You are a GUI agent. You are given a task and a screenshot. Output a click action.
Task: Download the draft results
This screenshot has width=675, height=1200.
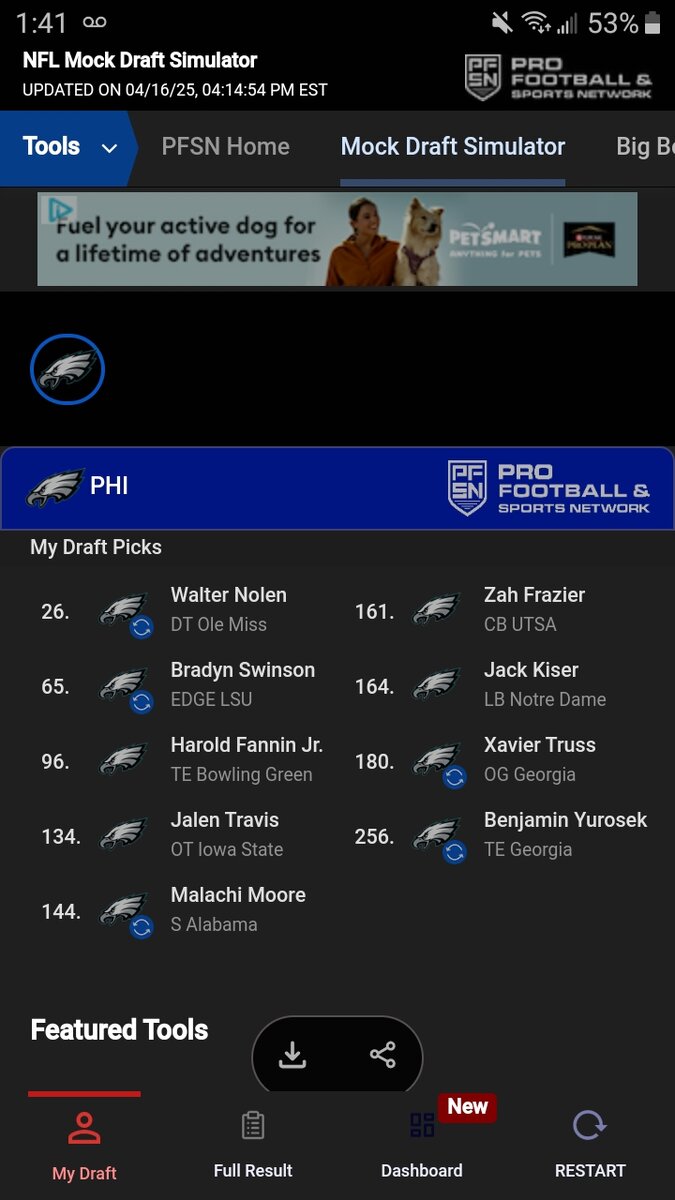pyautogui.click(x=292, y=1054)
